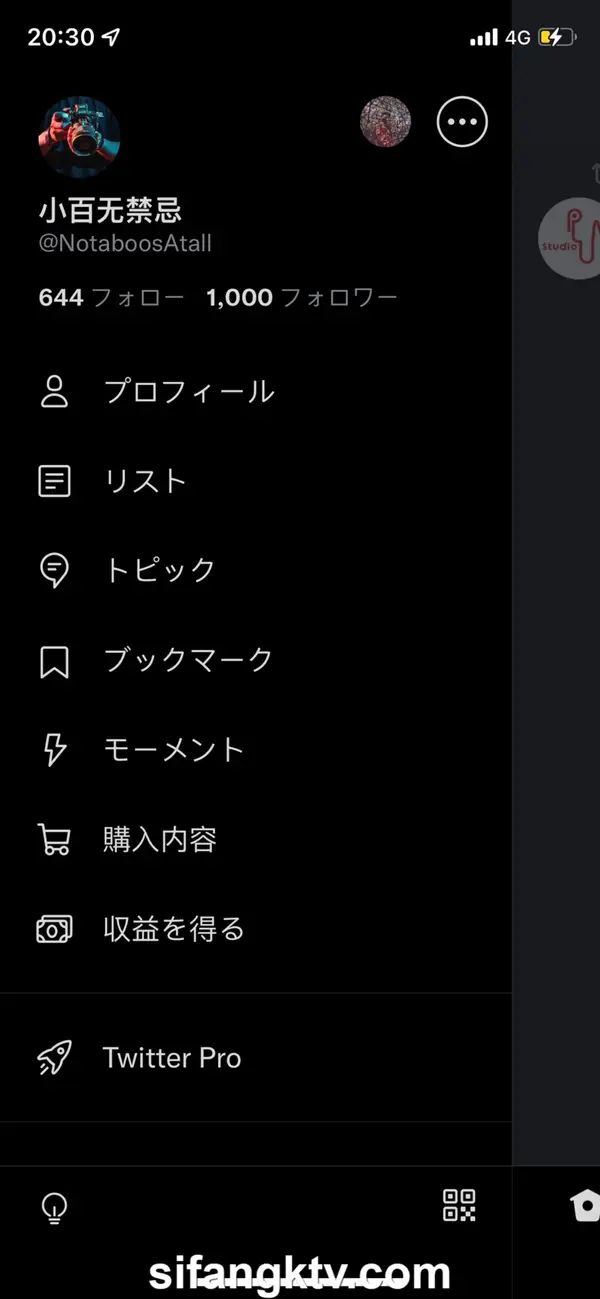Open the QR code scanner icon

(x=459, y=1205)
